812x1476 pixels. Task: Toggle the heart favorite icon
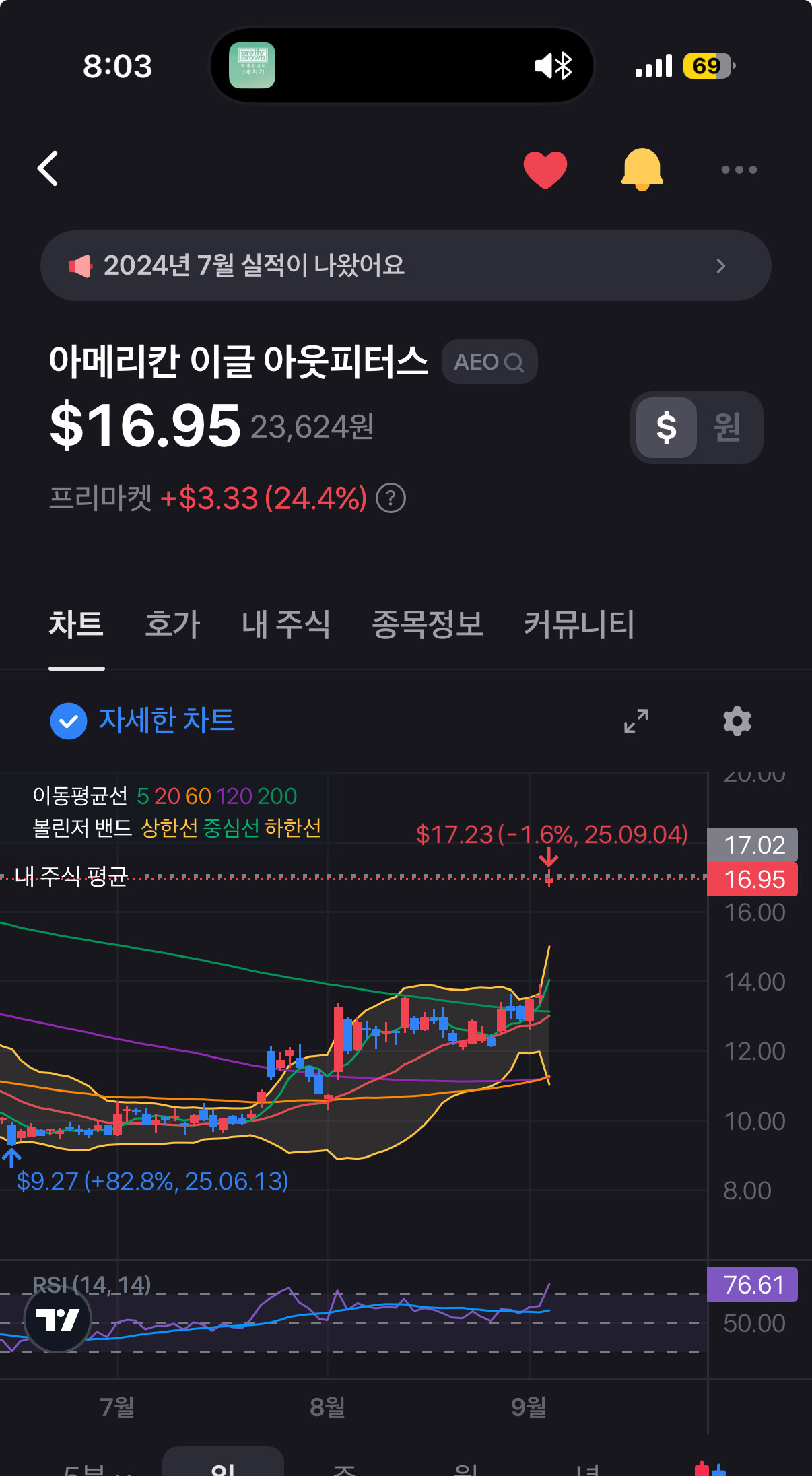click(545, 170)
